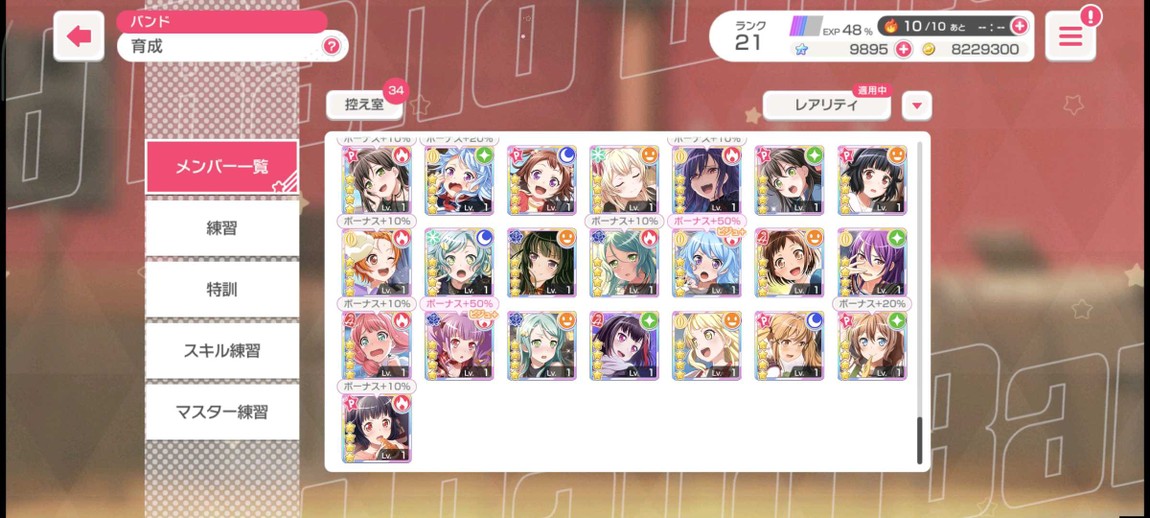Open the 控え室 waiting room
Image resolution: width=1150 pixels, height=518 pixels.
tap(365, 104)
